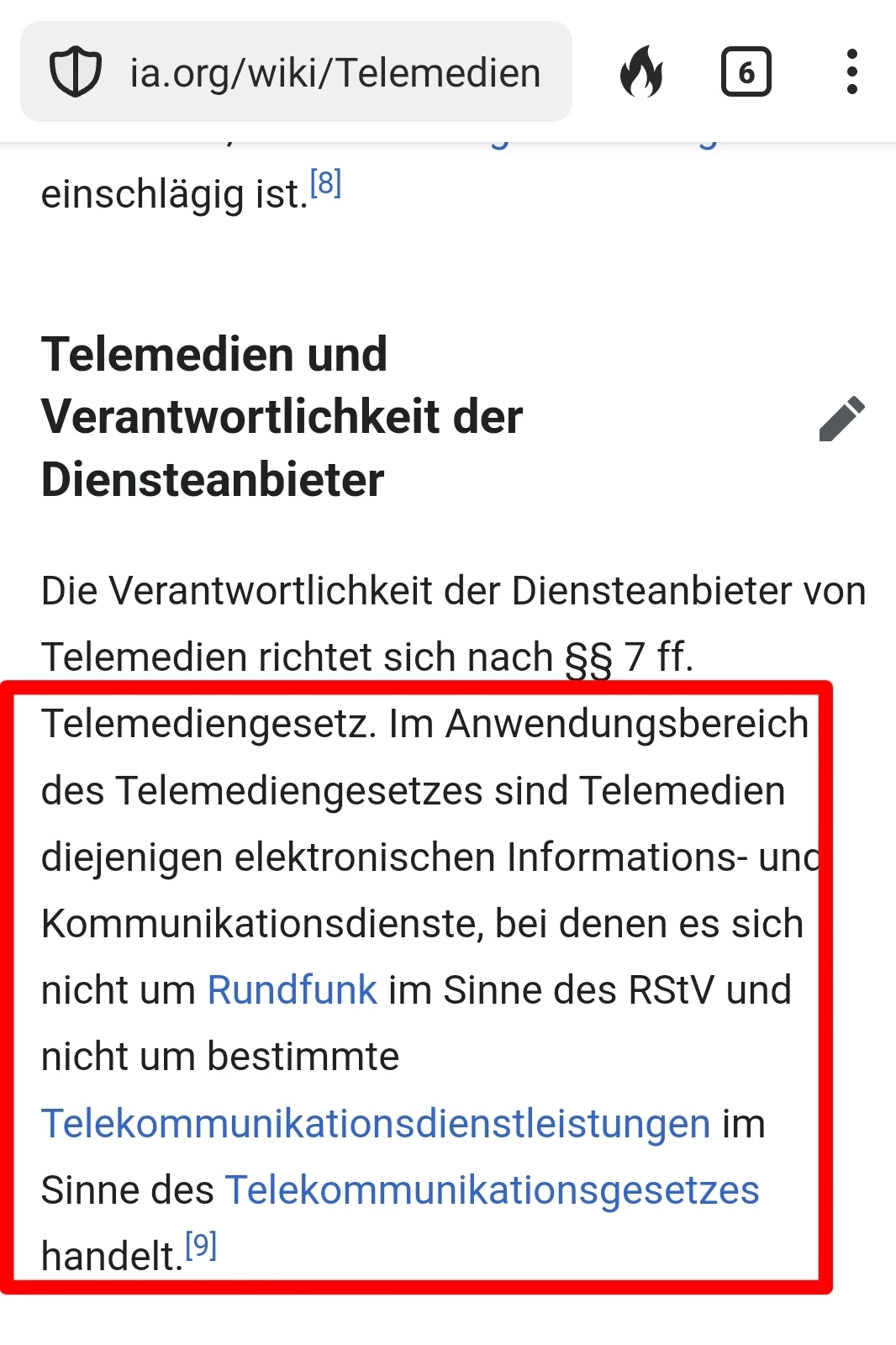This screenshot has height=1345, width=896.
Task: Edit the Telemedien und Verantwortlichkeit section
Action: pos(841,418)
